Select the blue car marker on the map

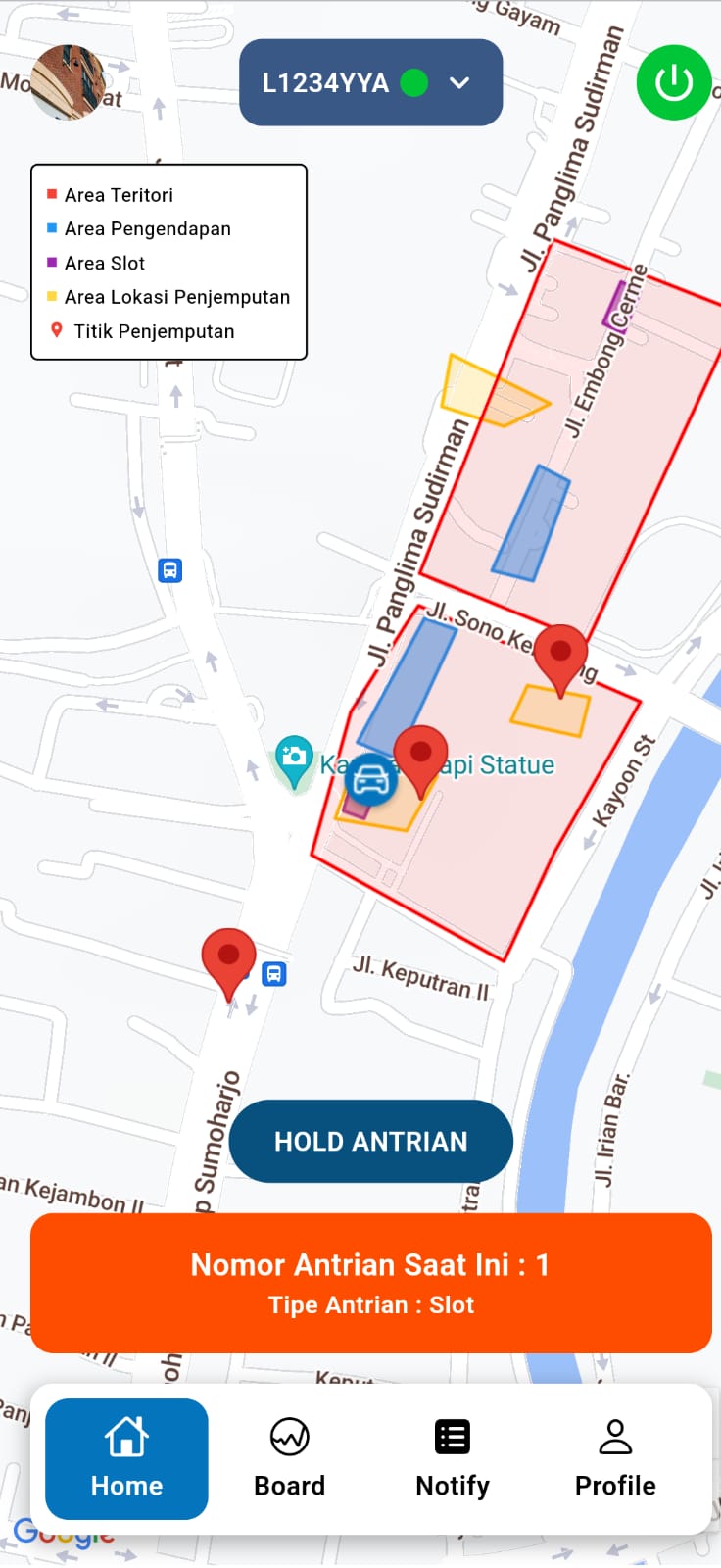click(x=370, y=780)
